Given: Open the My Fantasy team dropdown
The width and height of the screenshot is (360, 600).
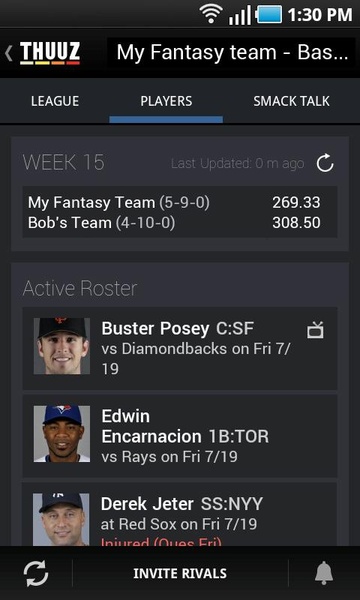Looking at the screenshot, I should coord(231,53).
